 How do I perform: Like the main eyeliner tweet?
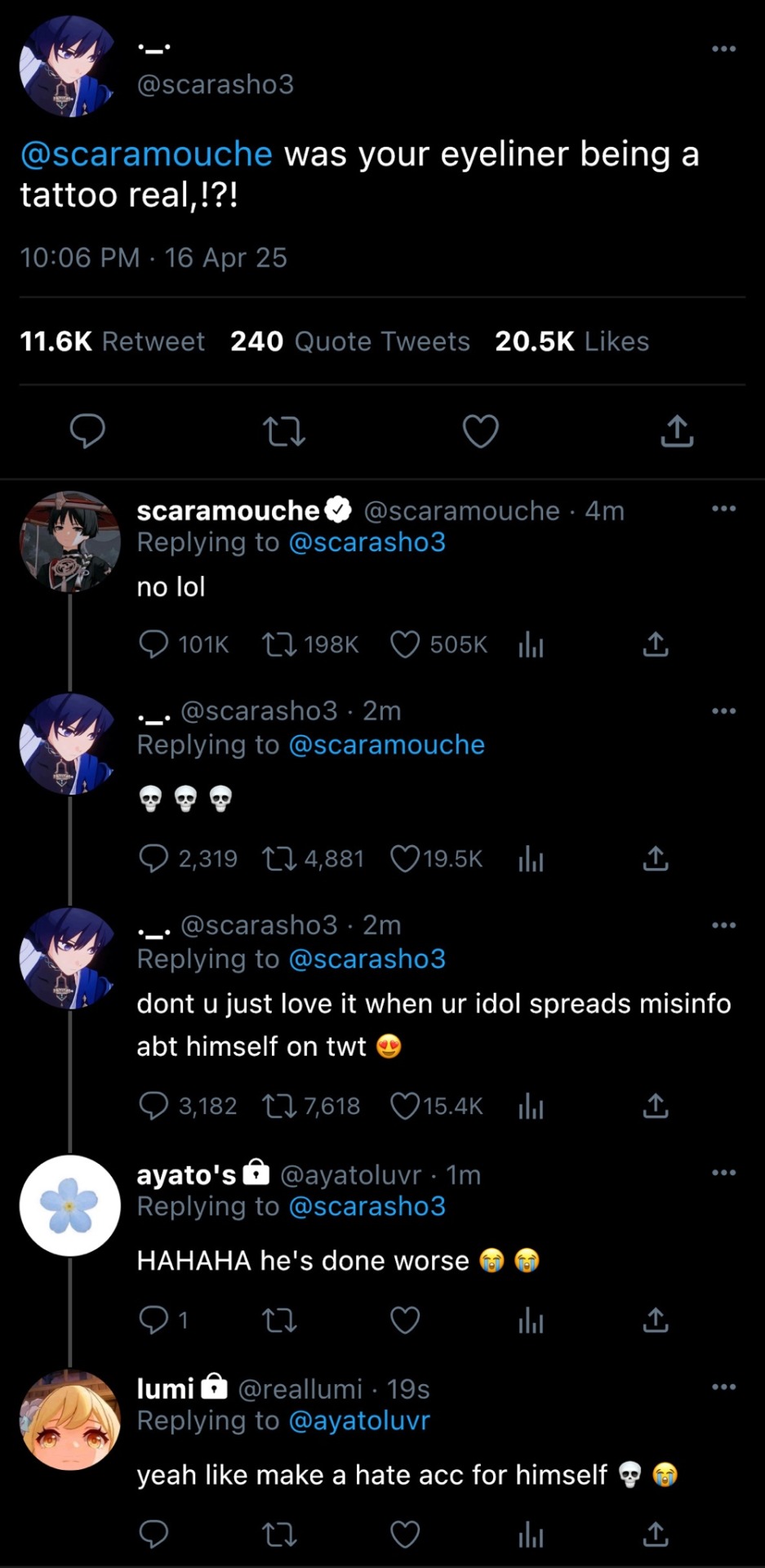[480, 431]
